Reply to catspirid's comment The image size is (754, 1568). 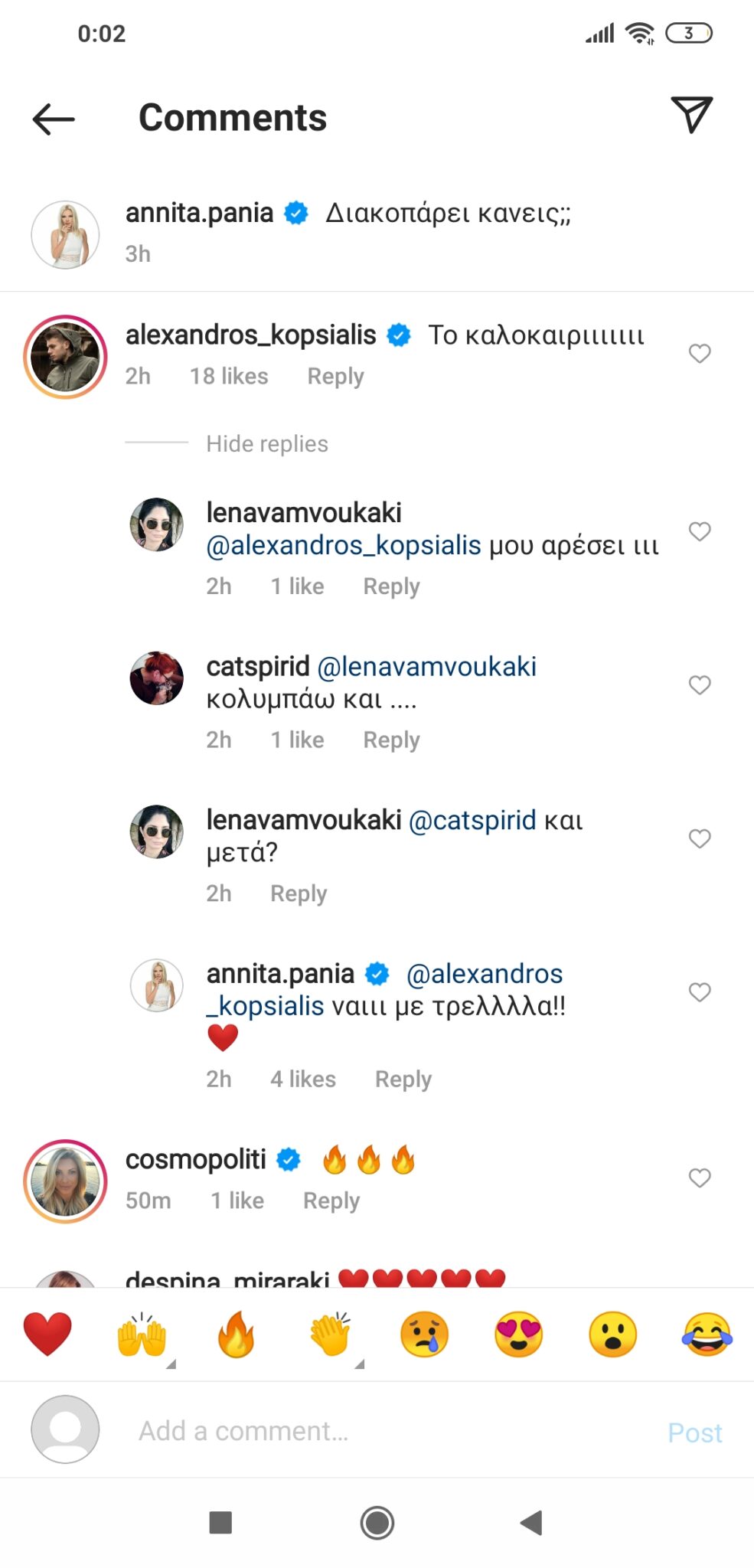[391, 740]
